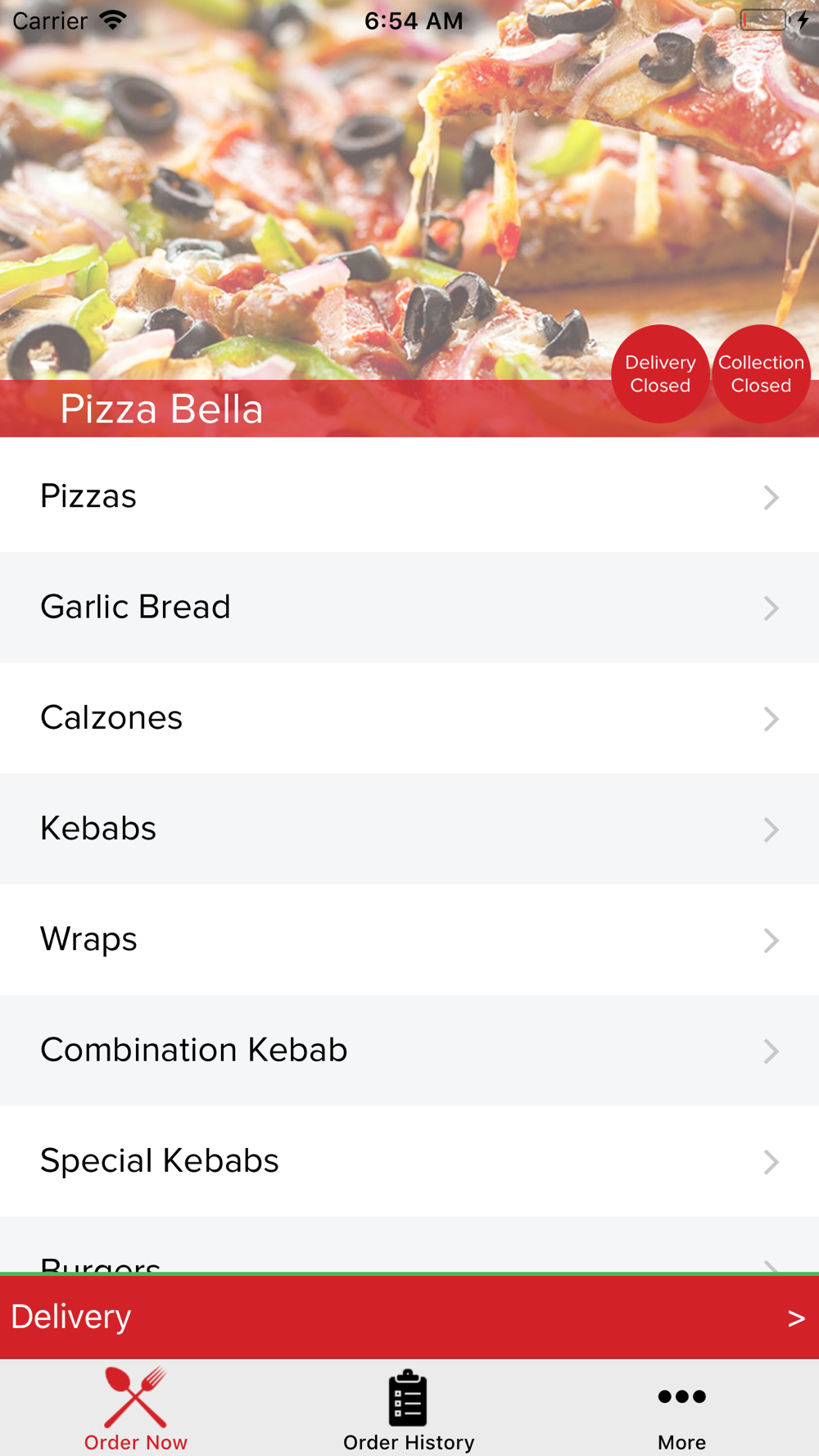Switch to the Order Now tab

click(136, 1410)
